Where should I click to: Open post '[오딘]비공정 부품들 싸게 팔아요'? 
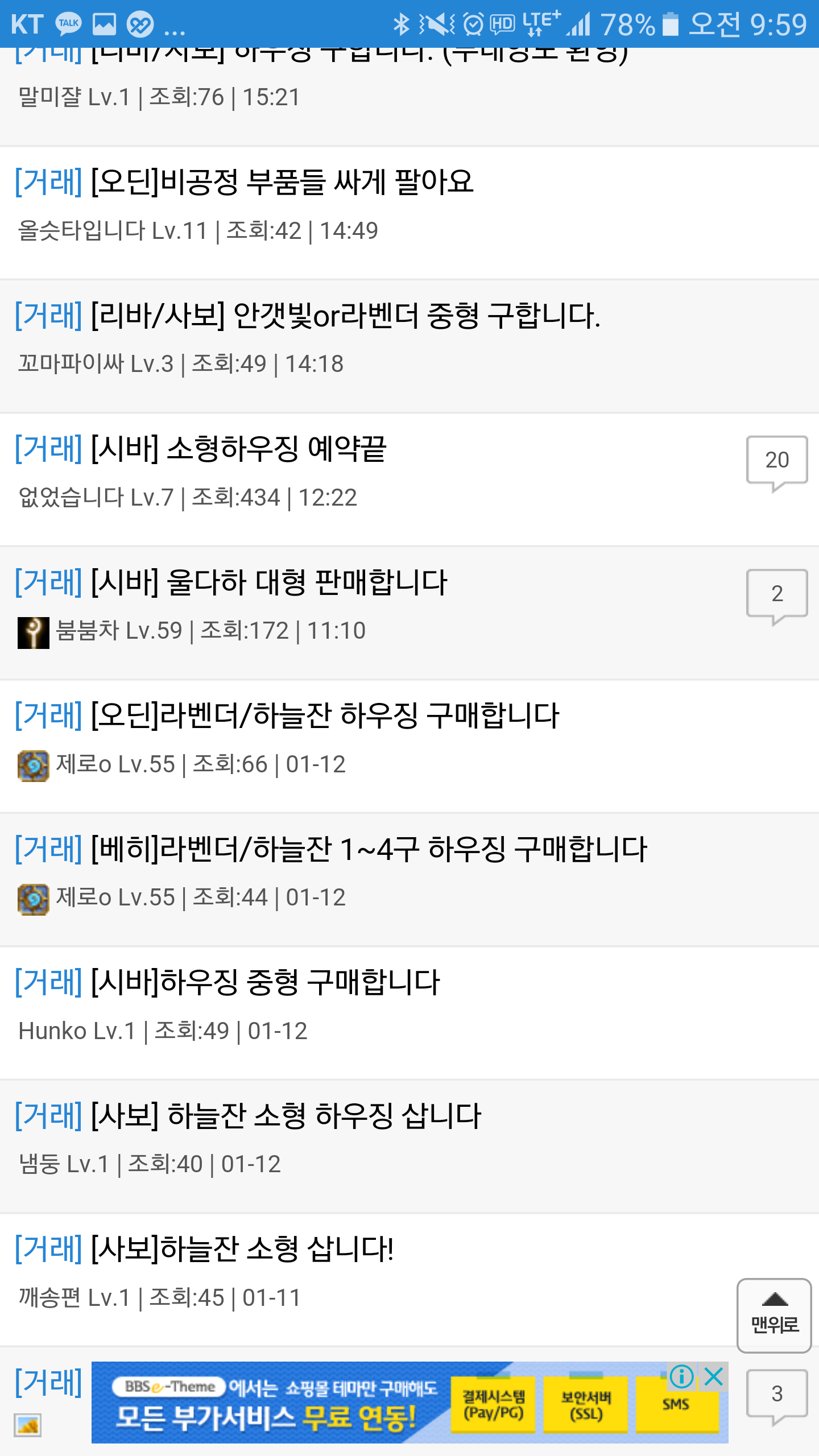tap(282, 183)
